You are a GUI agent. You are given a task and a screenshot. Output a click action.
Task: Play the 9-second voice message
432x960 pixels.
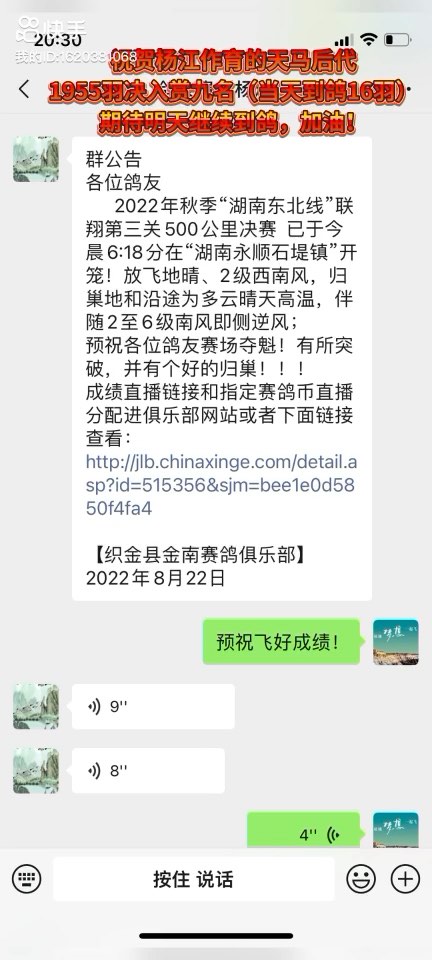point(153,707)
